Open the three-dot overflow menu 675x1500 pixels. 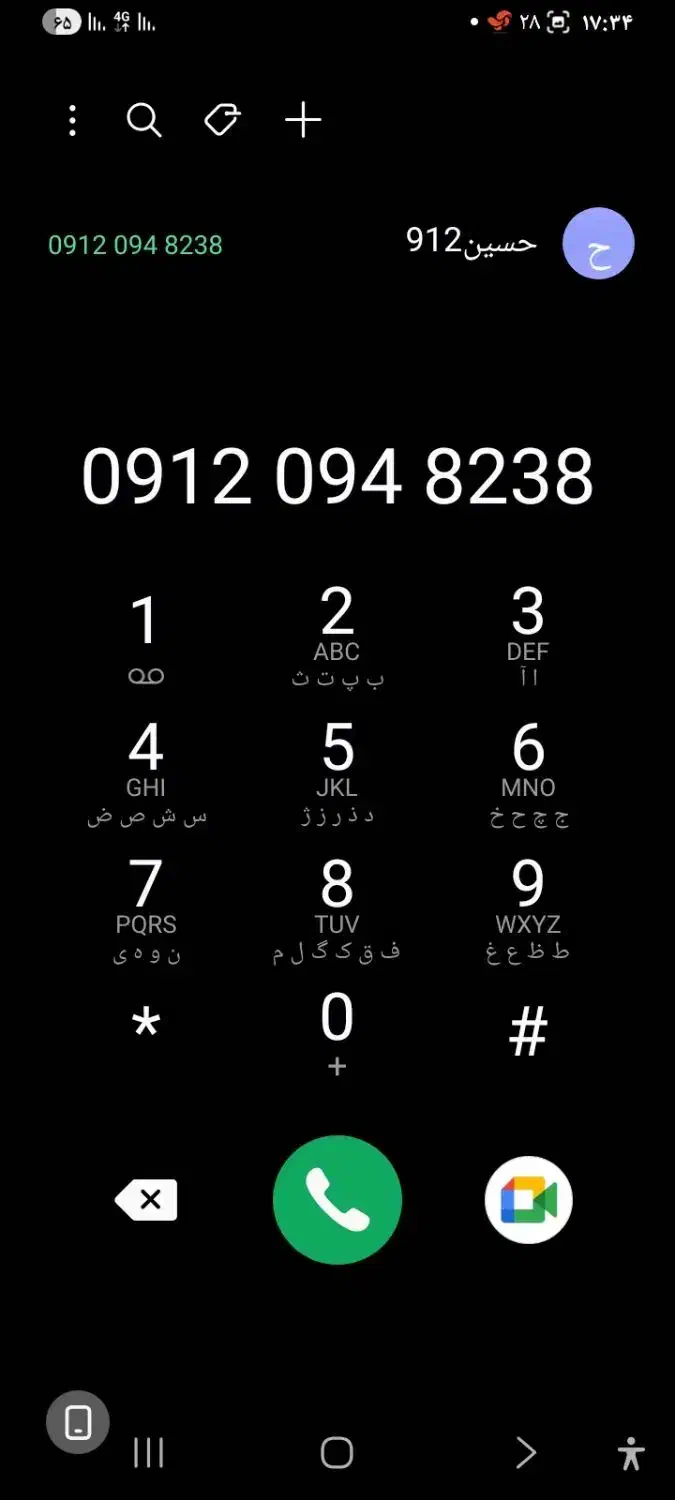[72, 121]
